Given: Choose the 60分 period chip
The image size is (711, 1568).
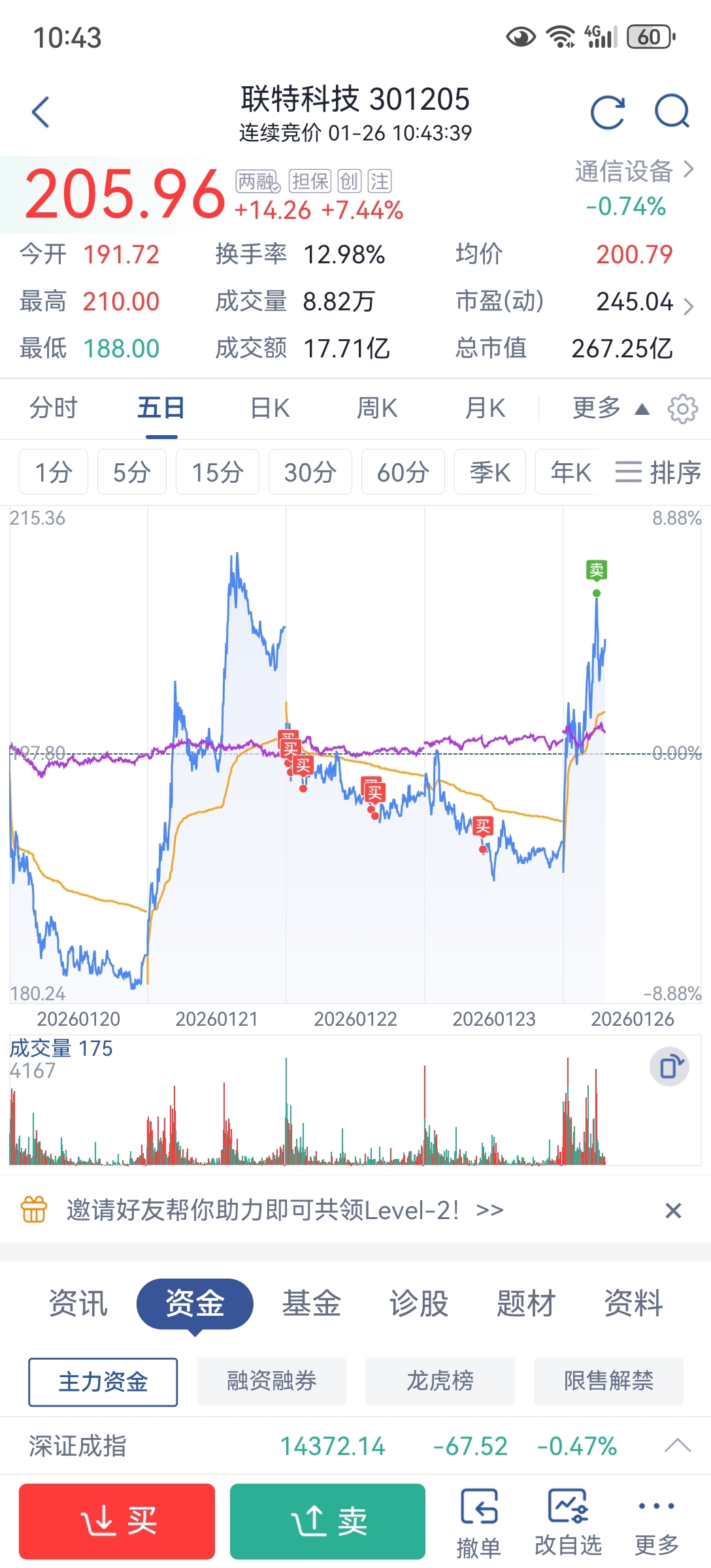Looking at the screenshot, I should (403, 472).
